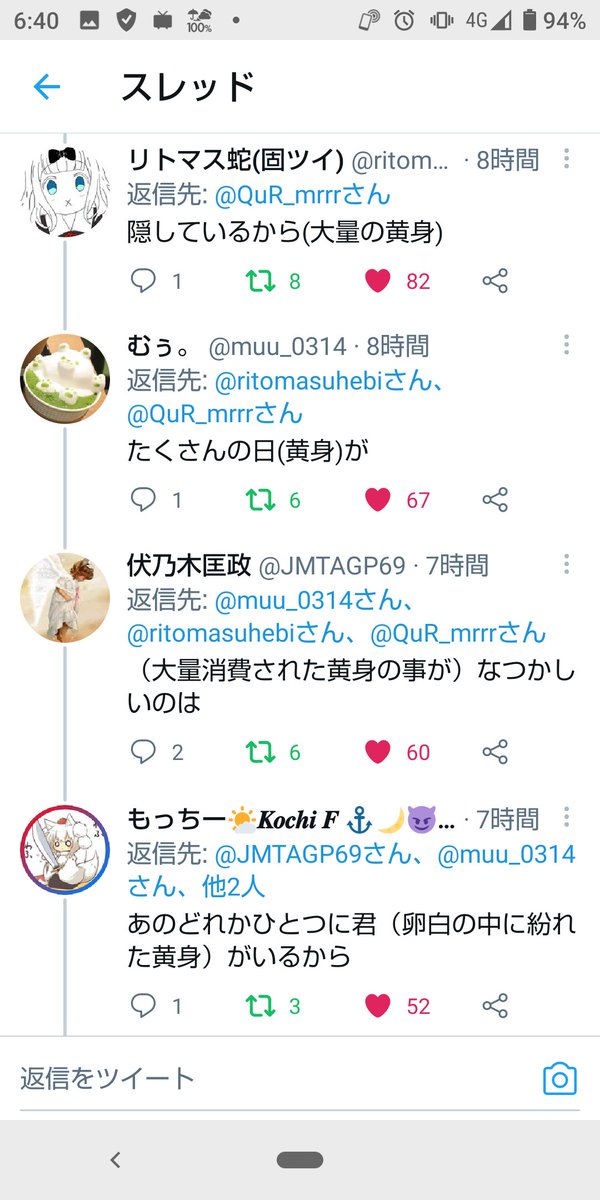Reply to 伏乃木匡政's tweet
The width and height of the screenshot is (600, 1200).
pyautogui.click(x=144, y=752)
